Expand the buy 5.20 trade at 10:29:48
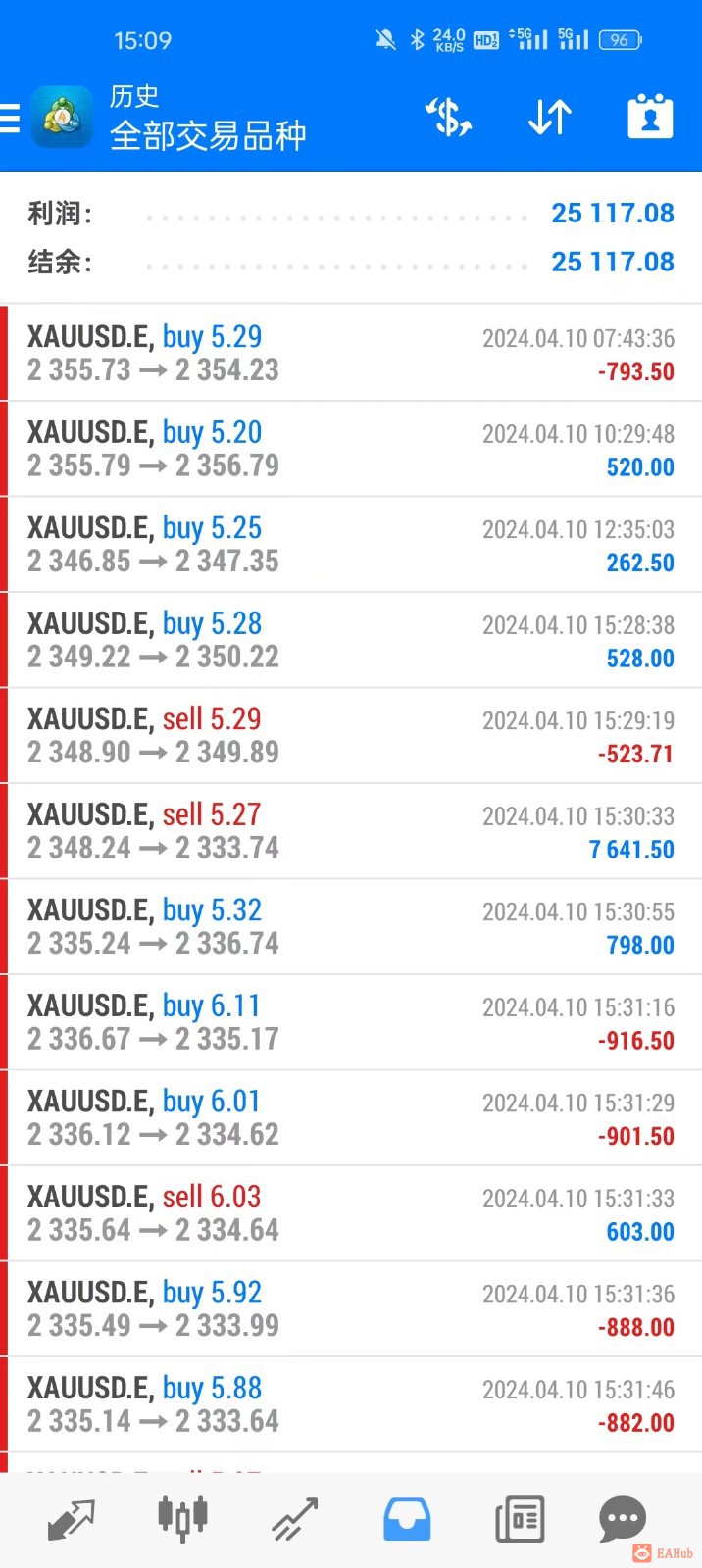This screenshot has width=702, height=1568. click(x=351, y=449)
